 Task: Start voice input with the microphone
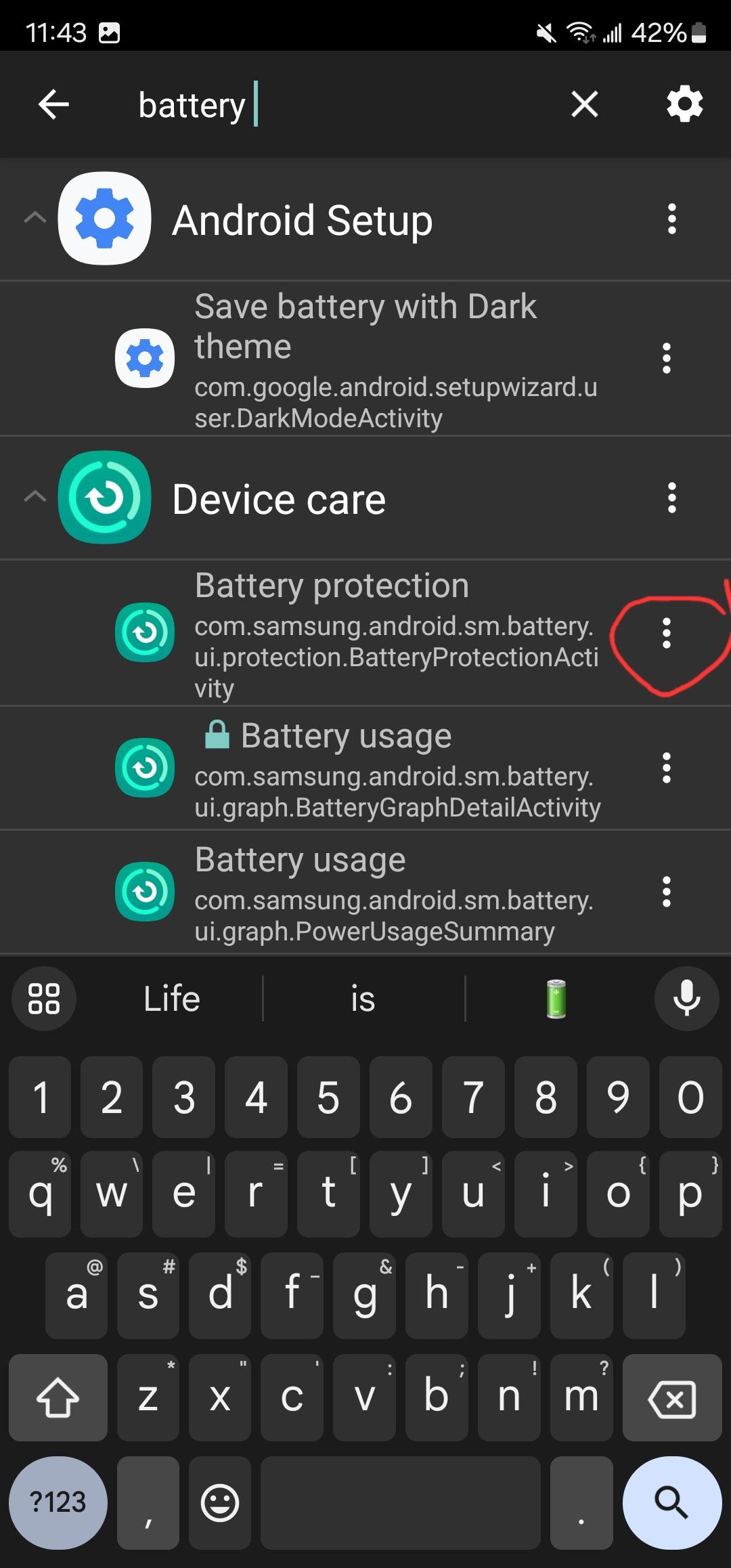point(686,999)
